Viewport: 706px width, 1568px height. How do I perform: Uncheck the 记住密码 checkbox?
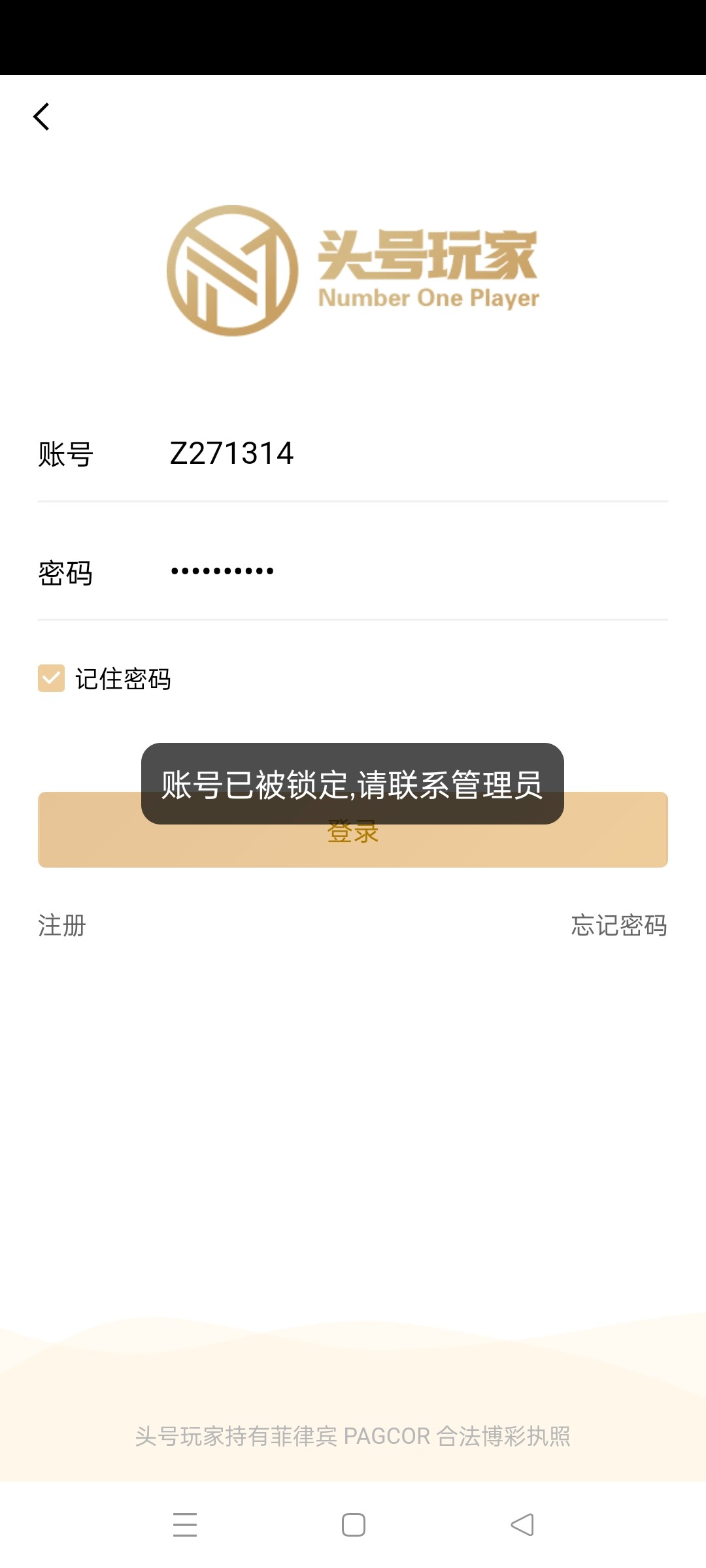coord(52,678)
